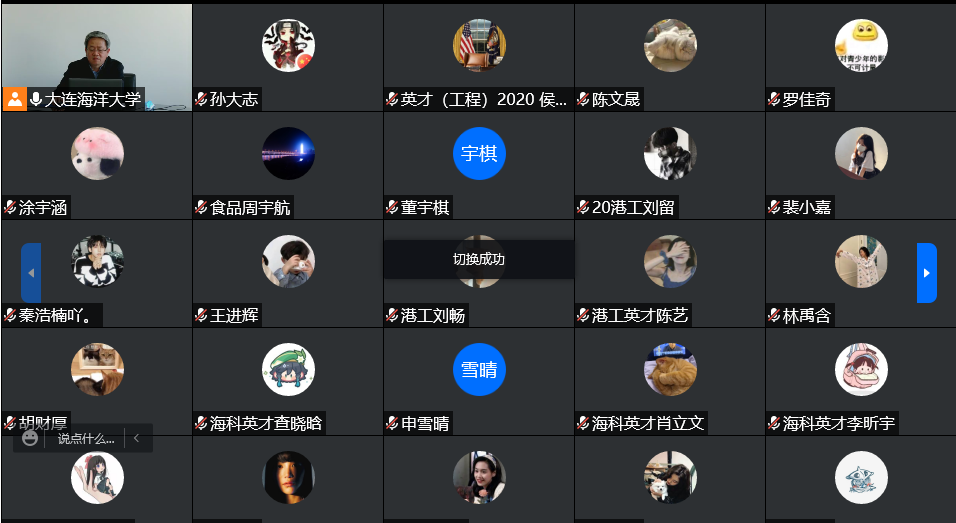This screenshot has width=956, height=523.
Task: Select participant tile 申雪晴
Action: point(479,379)
